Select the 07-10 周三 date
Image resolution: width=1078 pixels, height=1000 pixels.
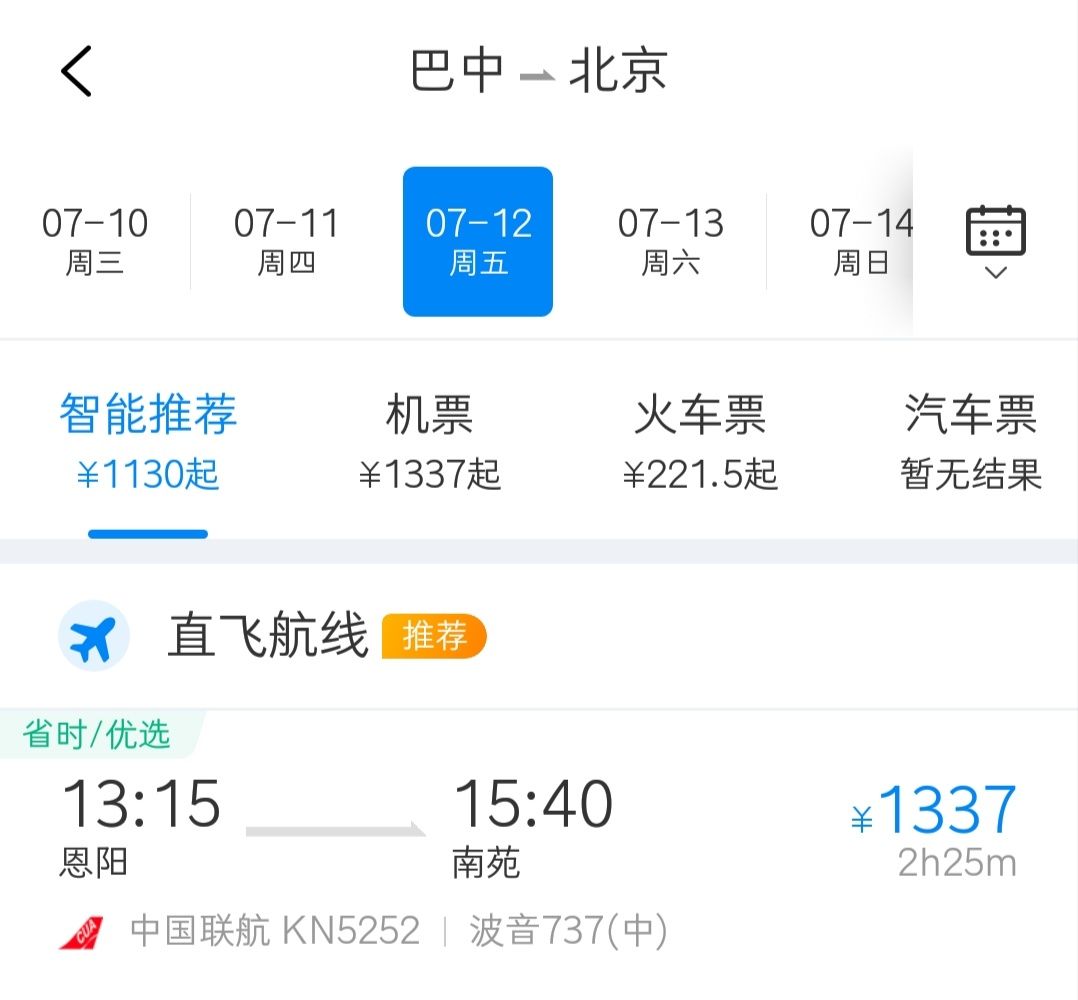point(95,241)
